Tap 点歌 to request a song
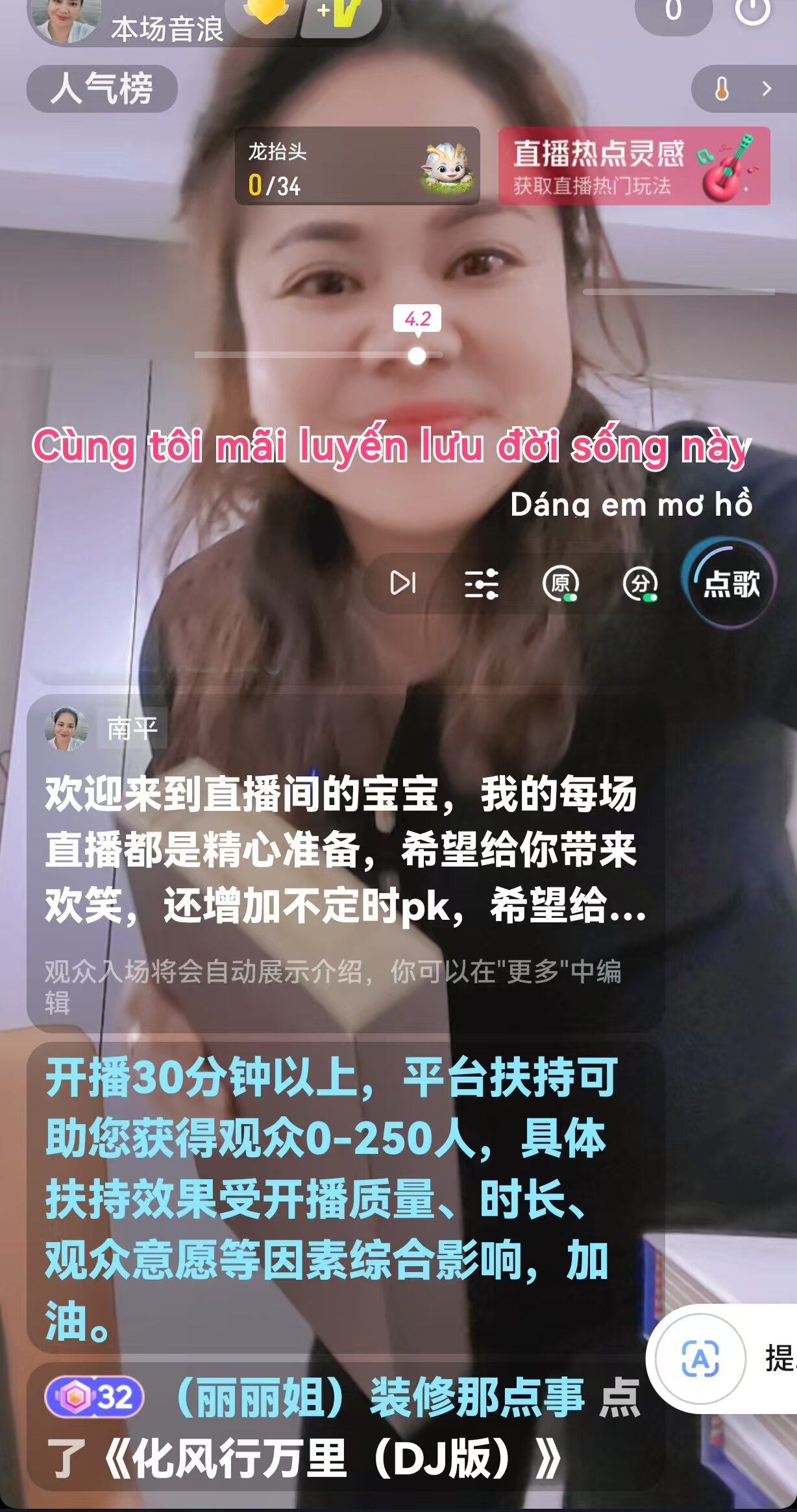The width and height of the screenshot is (797, 1512). (730, 584)
